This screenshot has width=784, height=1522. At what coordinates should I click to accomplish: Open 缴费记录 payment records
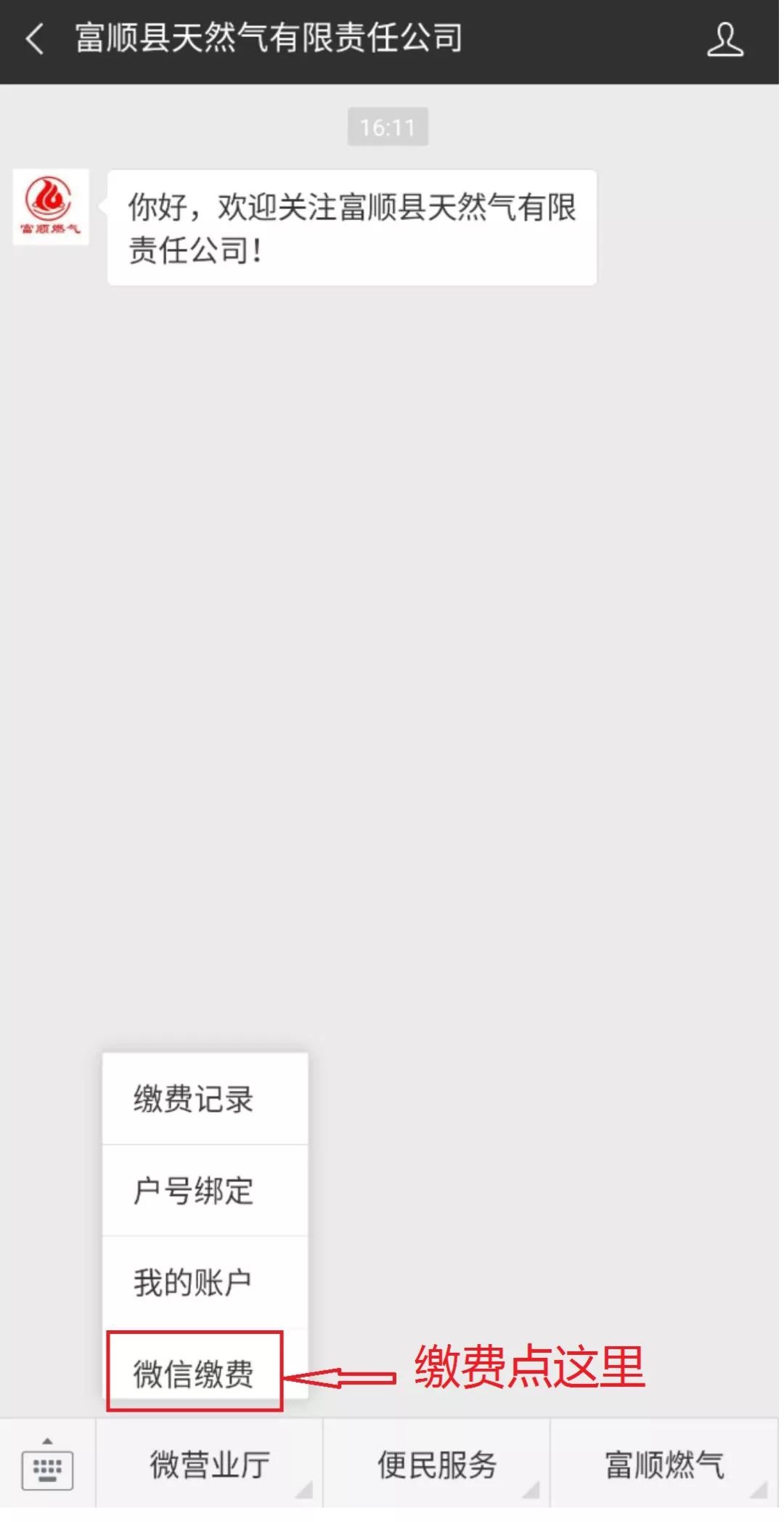205,1098
